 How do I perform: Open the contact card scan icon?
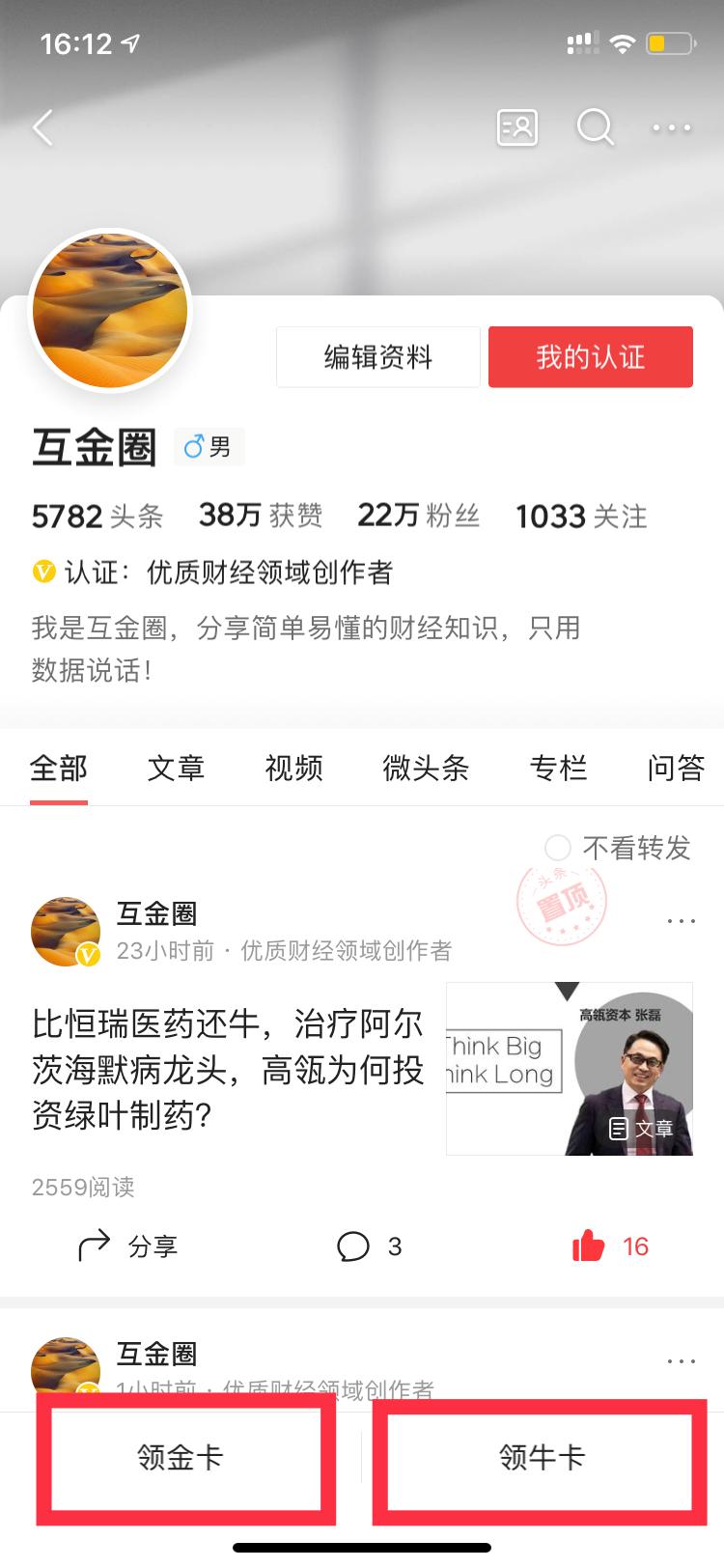516,126
